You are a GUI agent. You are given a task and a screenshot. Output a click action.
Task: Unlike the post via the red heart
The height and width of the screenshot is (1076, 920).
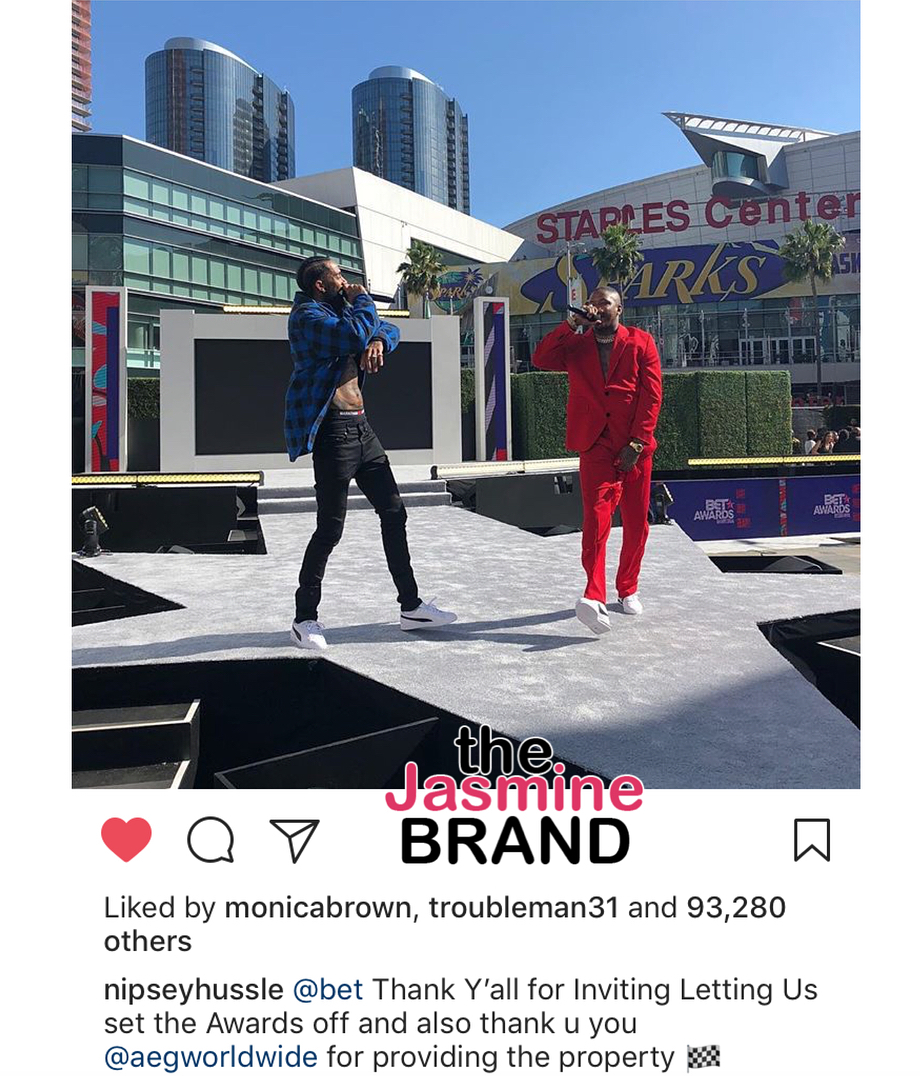point(127,839)
